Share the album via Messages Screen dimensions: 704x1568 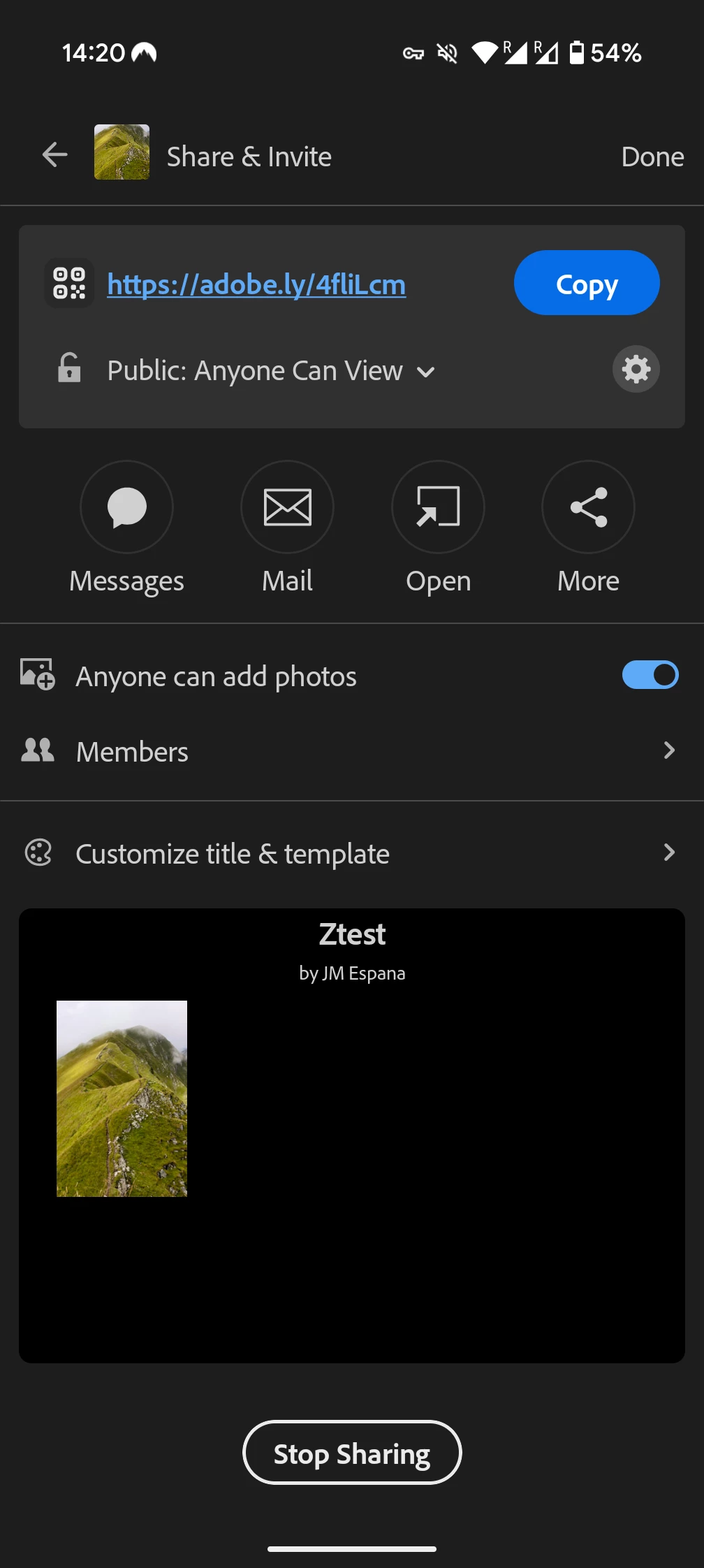coord(126,507)
